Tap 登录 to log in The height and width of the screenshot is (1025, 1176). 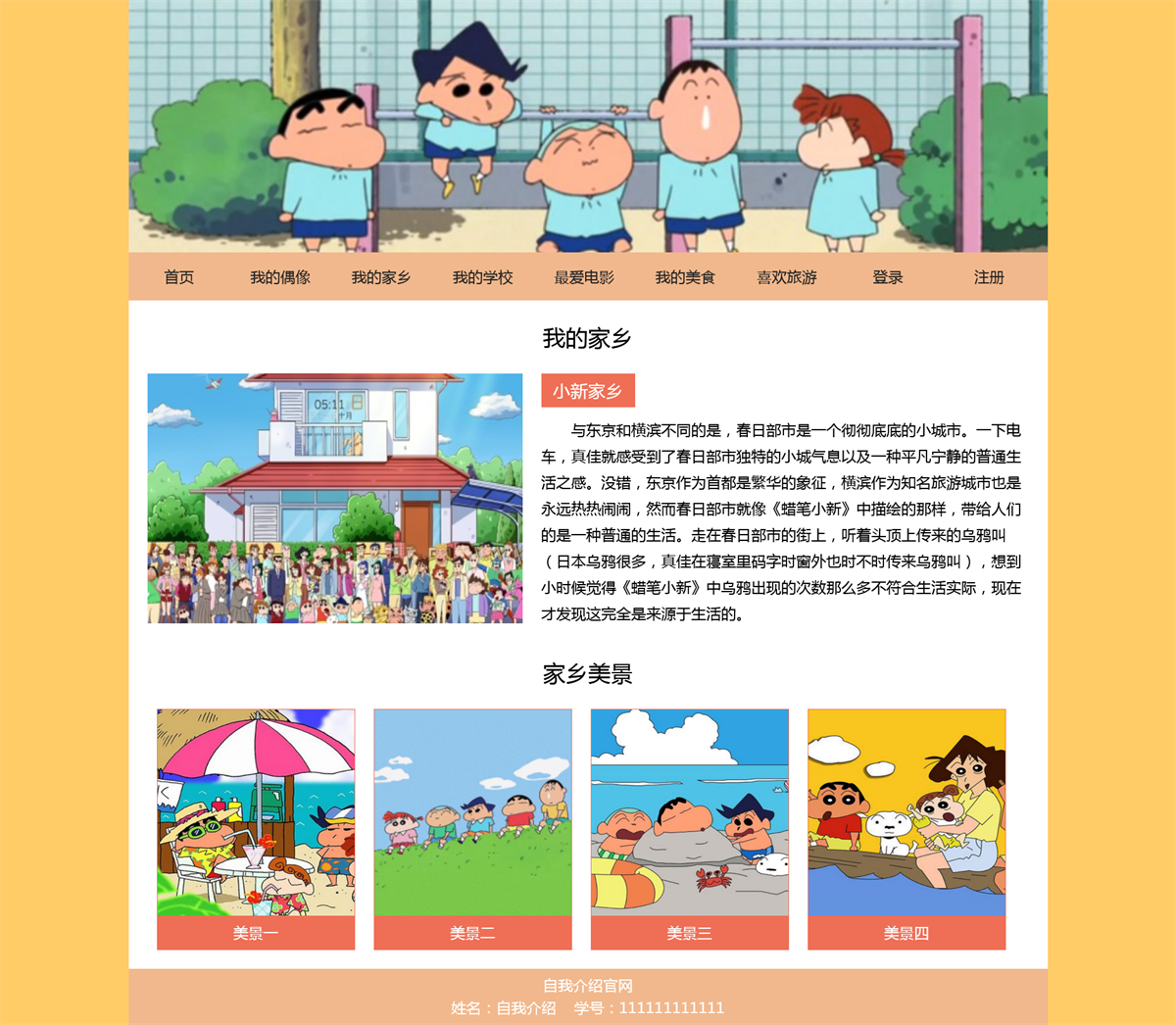point(888,277)
